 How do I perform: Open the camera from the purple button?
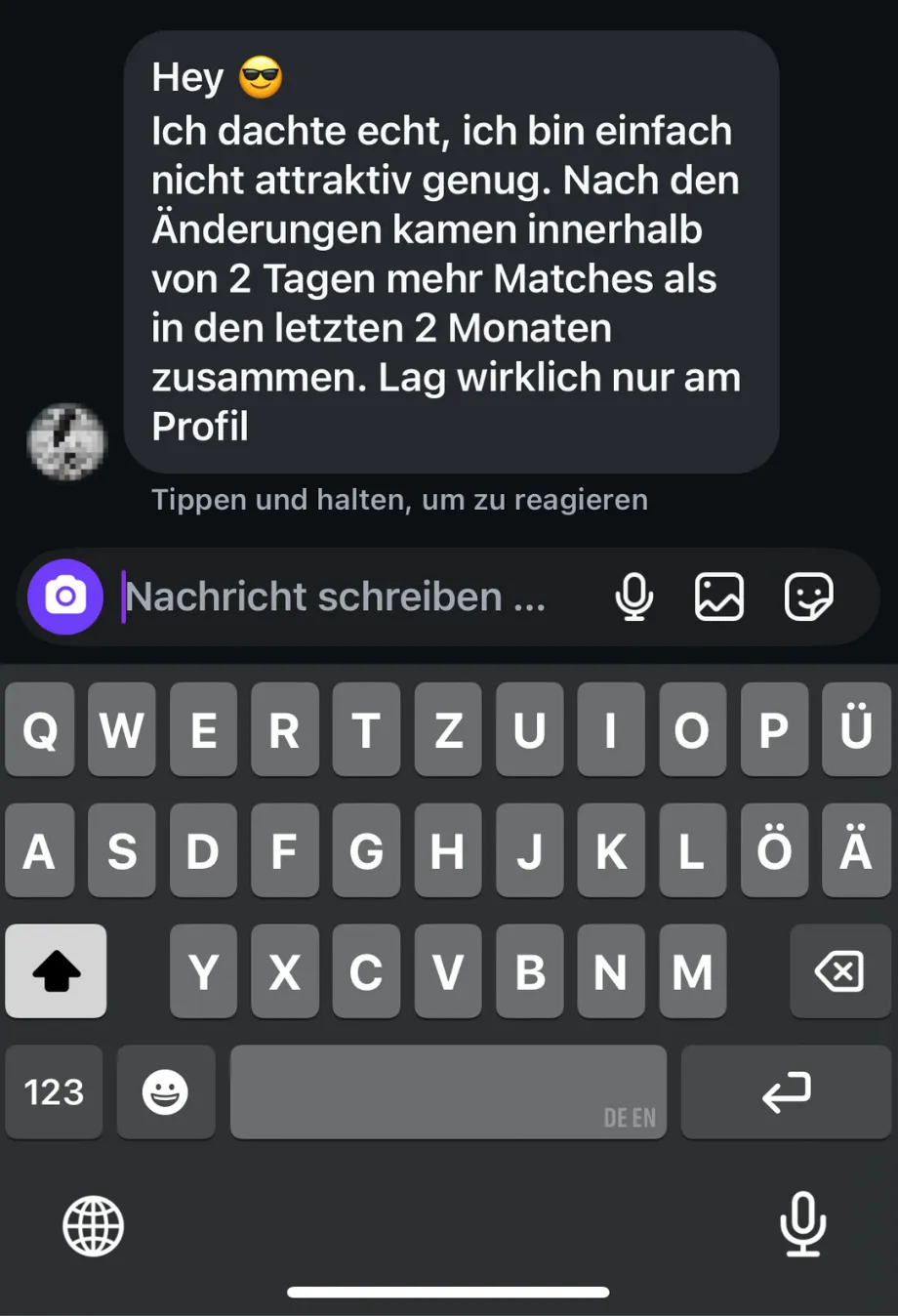pyautogui.click(x=65, y=596)
